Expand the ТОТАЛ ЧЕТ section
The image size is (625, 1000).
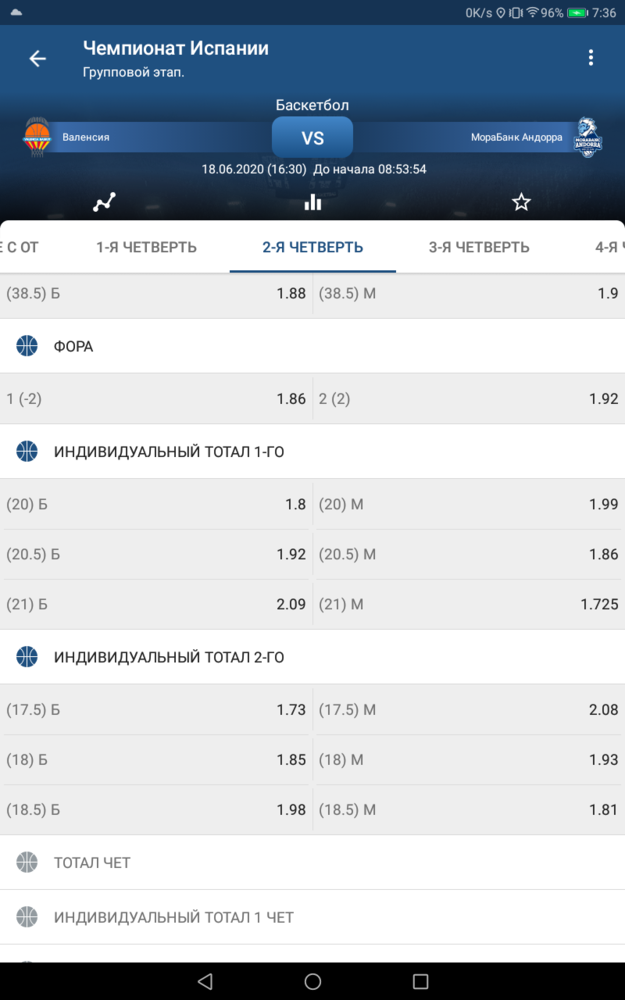[312, 862]
